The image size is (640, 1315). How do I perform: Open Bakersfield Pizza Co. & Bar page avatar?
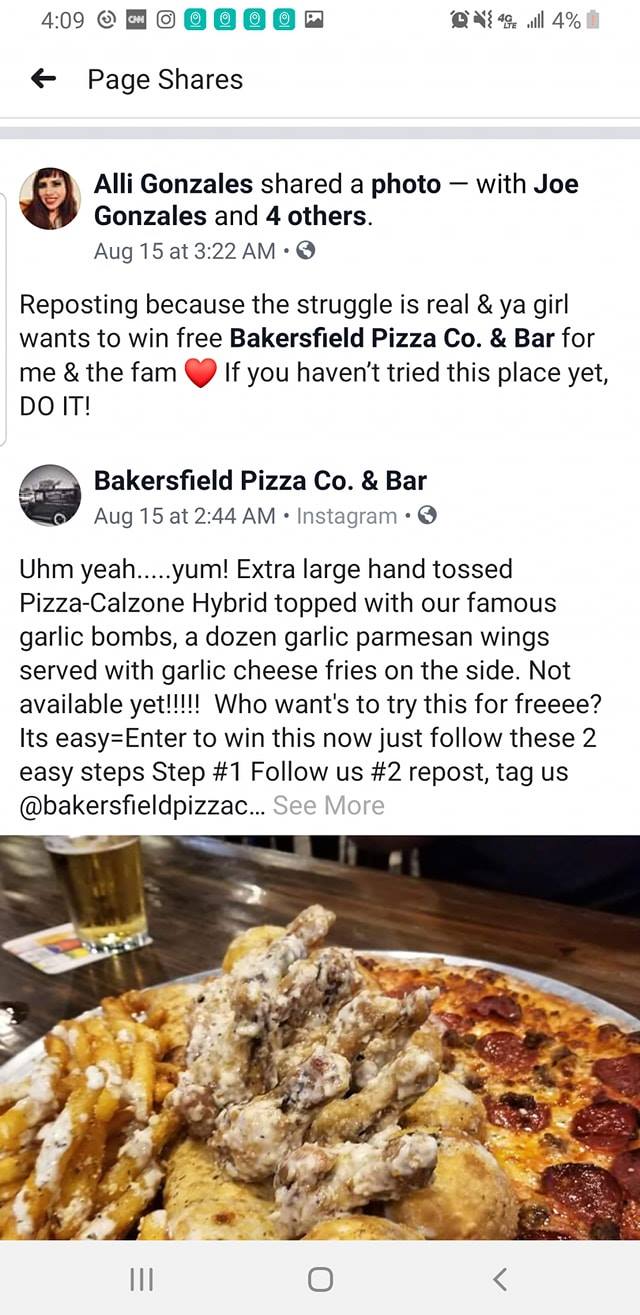[x=50, y=495]
